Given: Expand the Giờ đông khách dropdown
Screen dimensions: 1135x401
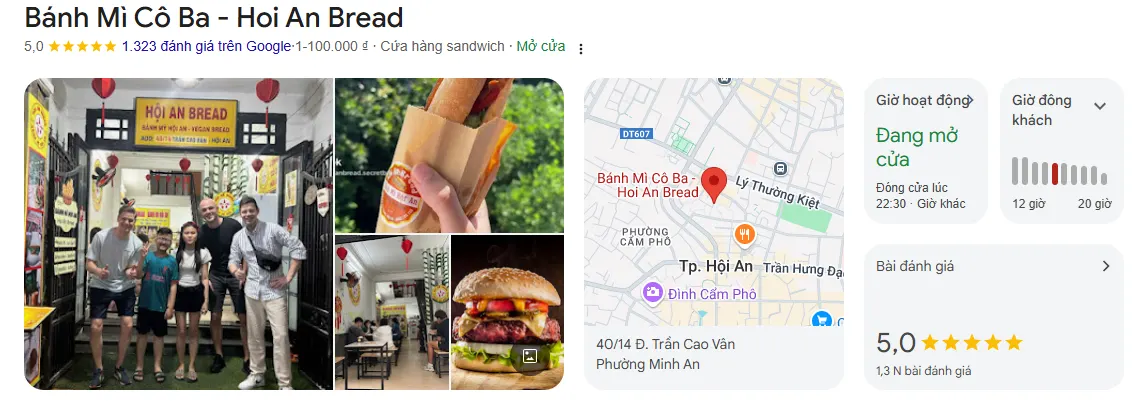Looking at the screenshot, I should pyautogui.click(x=1100, y=106).
